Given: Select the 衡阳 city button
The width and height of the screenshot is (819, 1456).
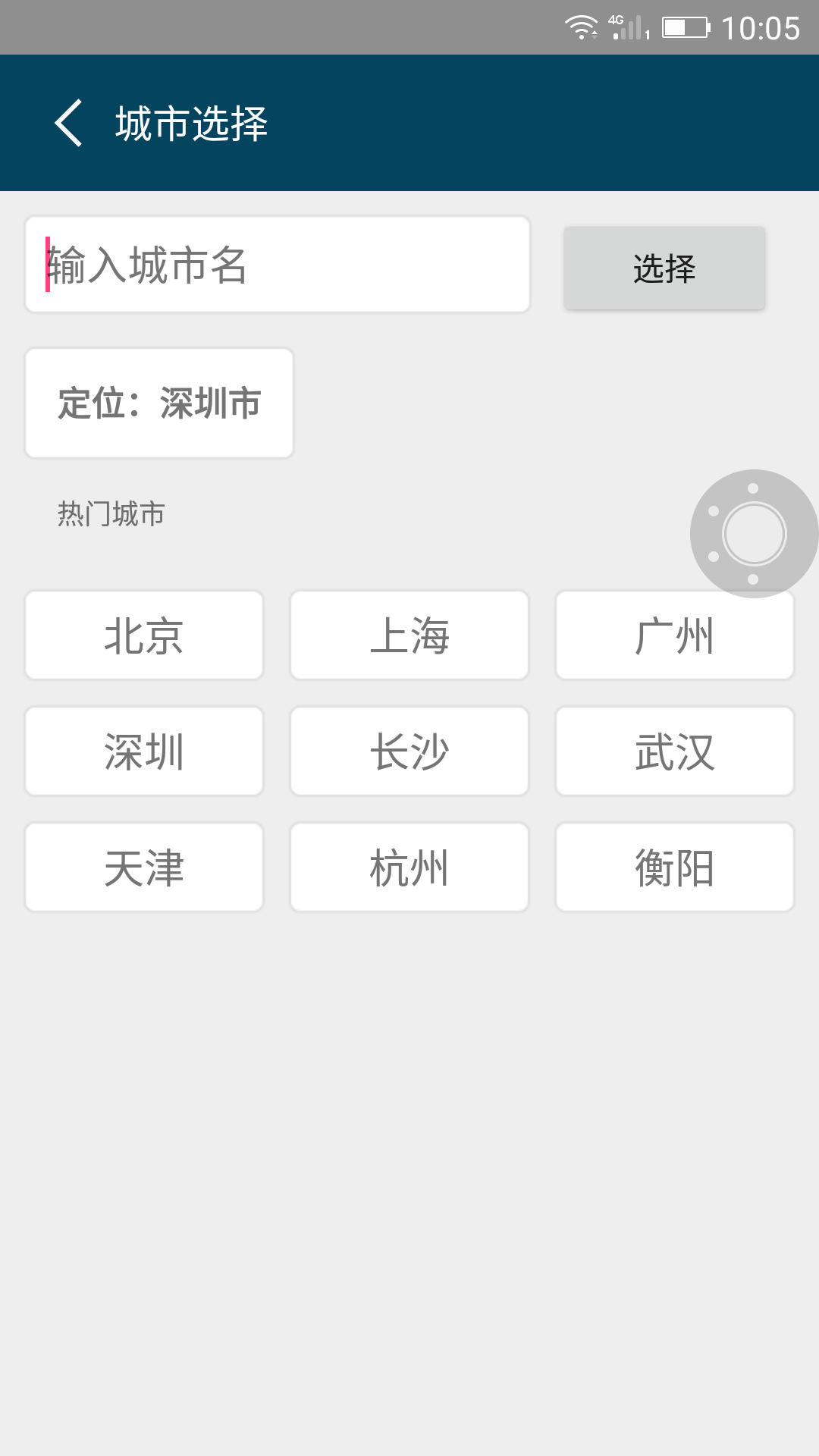Looking at the screenshot, I should (x=674, y=866).
